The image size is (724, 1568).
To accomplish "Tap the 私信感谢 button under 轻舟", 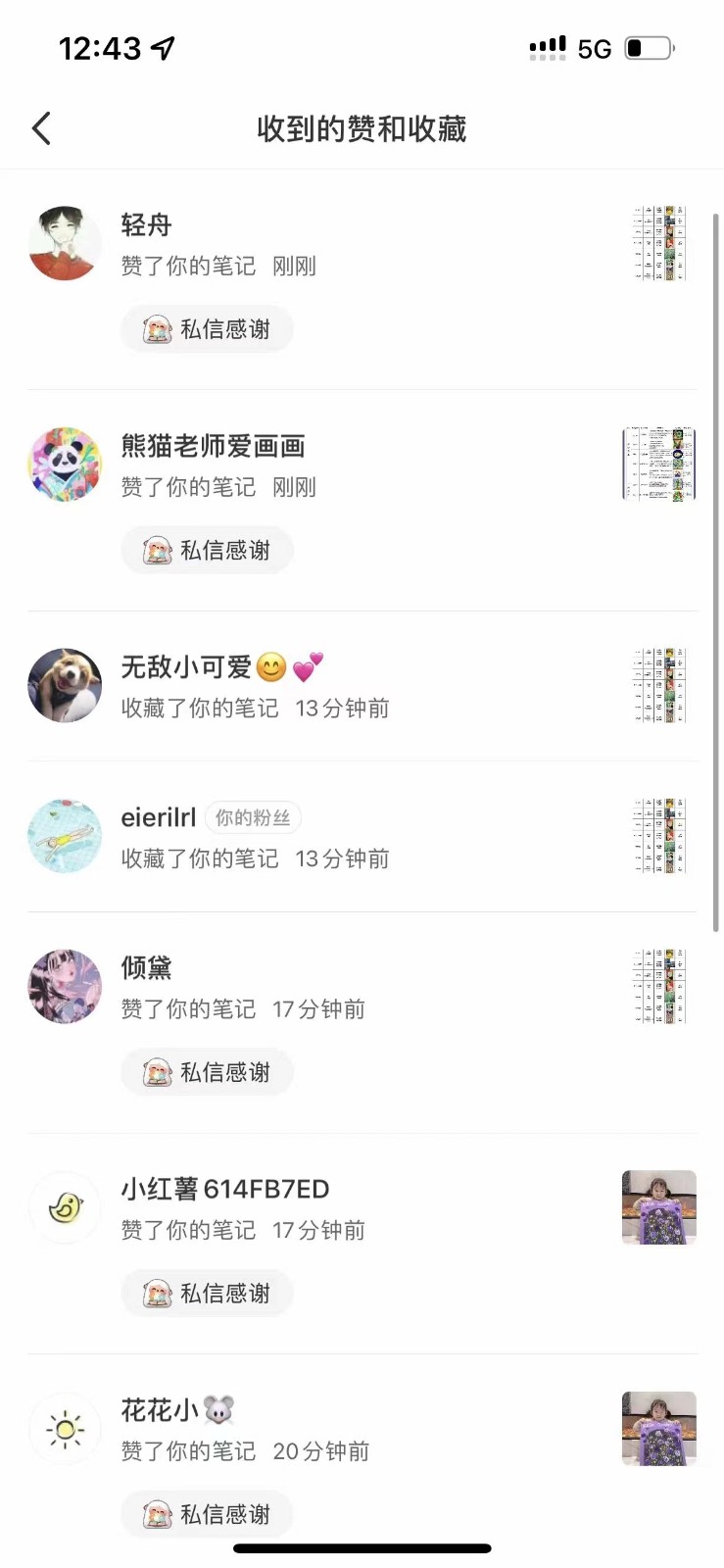I will point(206,329).
